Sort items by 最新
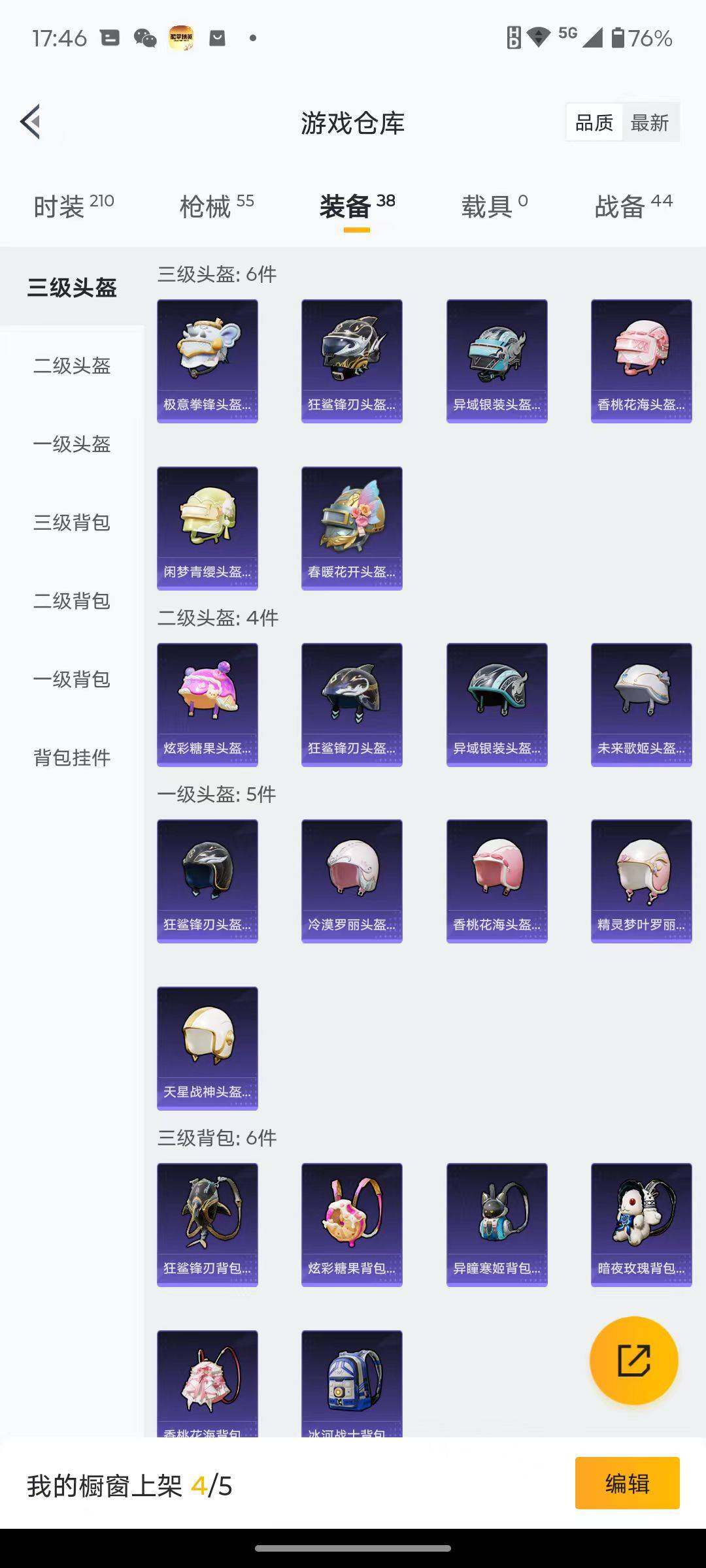The image size is (706, 1568). click(649, 123)
